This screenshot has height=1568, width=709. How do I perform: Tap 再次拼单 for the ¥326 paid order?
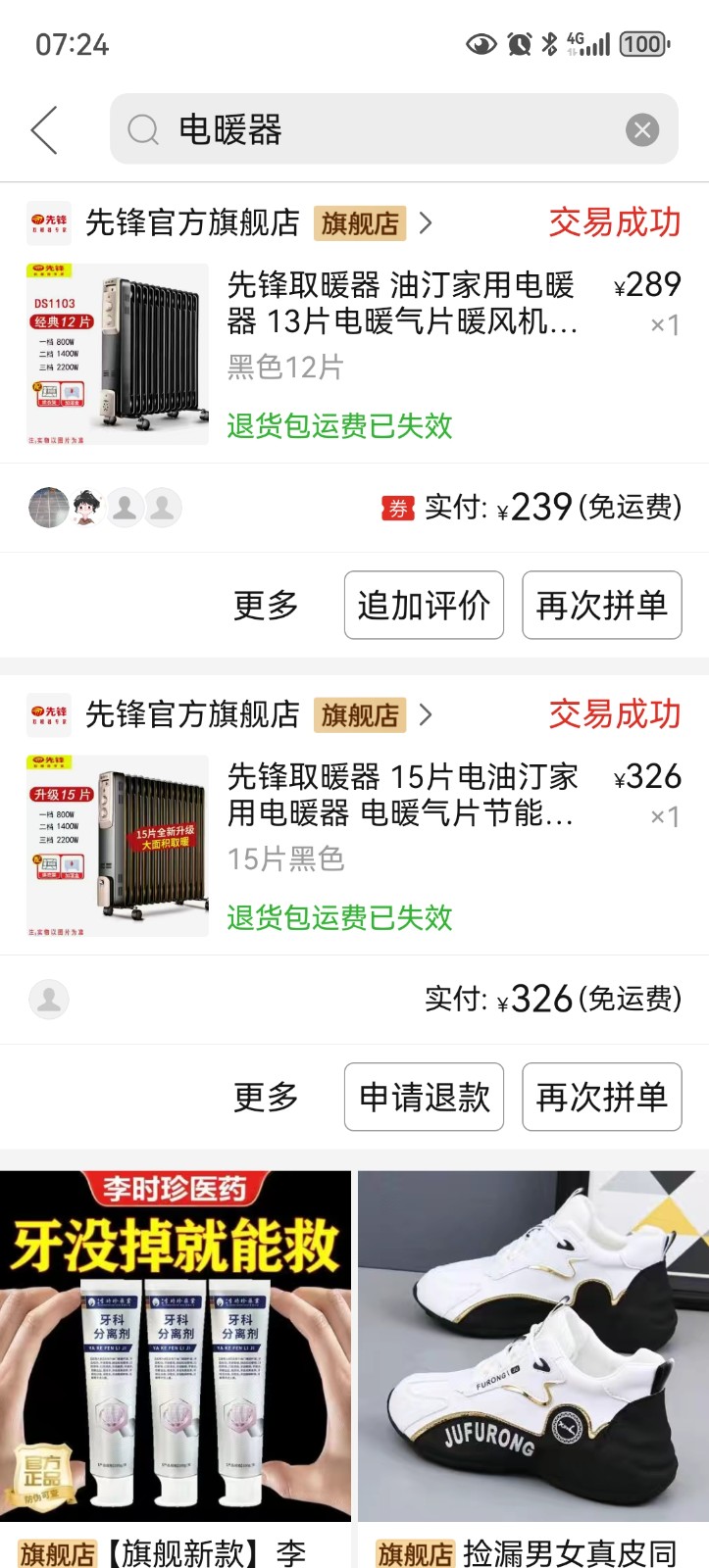pyautogui.click(x=601, y=1098)
